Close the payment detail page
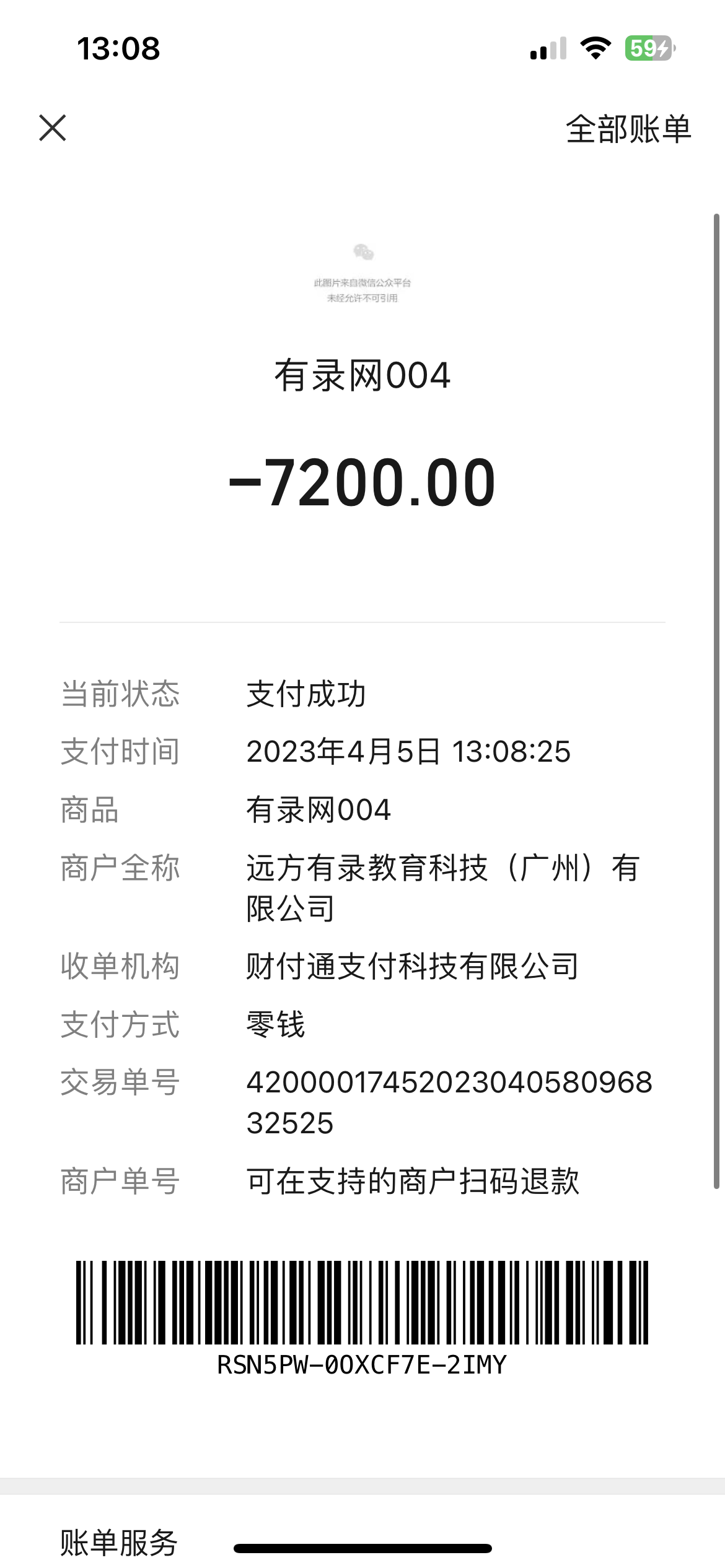 53,128
